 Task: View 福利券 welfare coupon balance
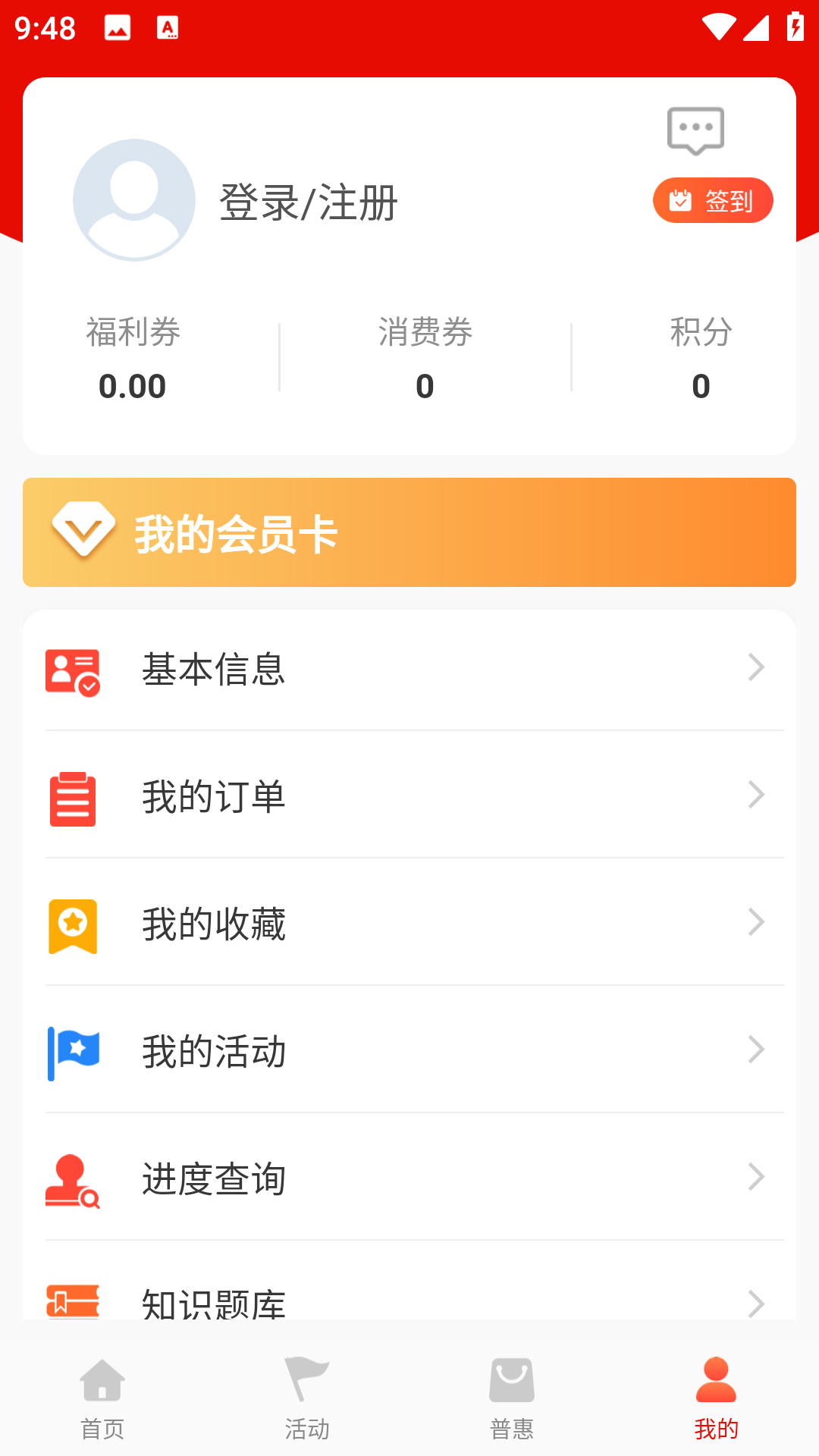pos(133,358)
